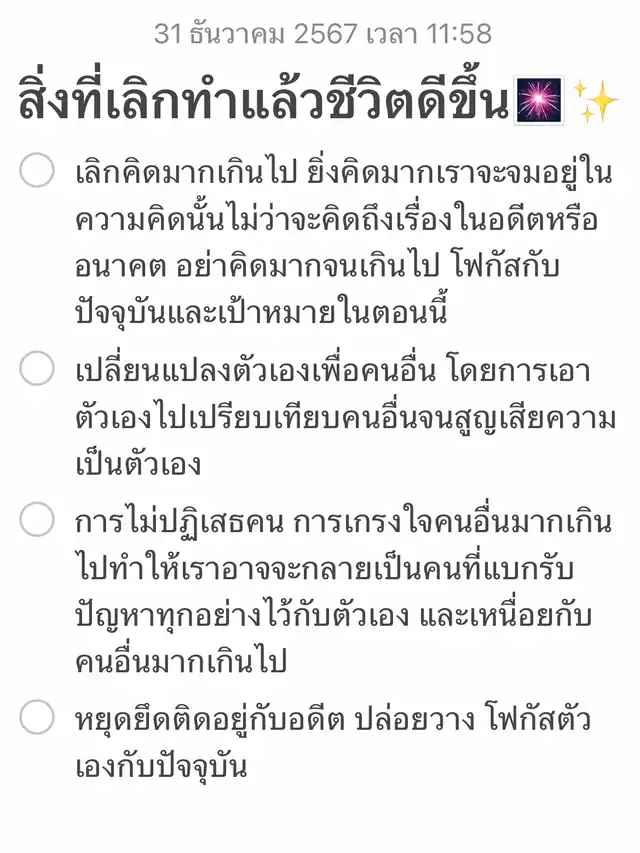Image resolution: width=640 pixels, height=853 pixels.
Task: Select the หยุดยึดติดอยู่กับอดีต checkbox
Action: 37,717
